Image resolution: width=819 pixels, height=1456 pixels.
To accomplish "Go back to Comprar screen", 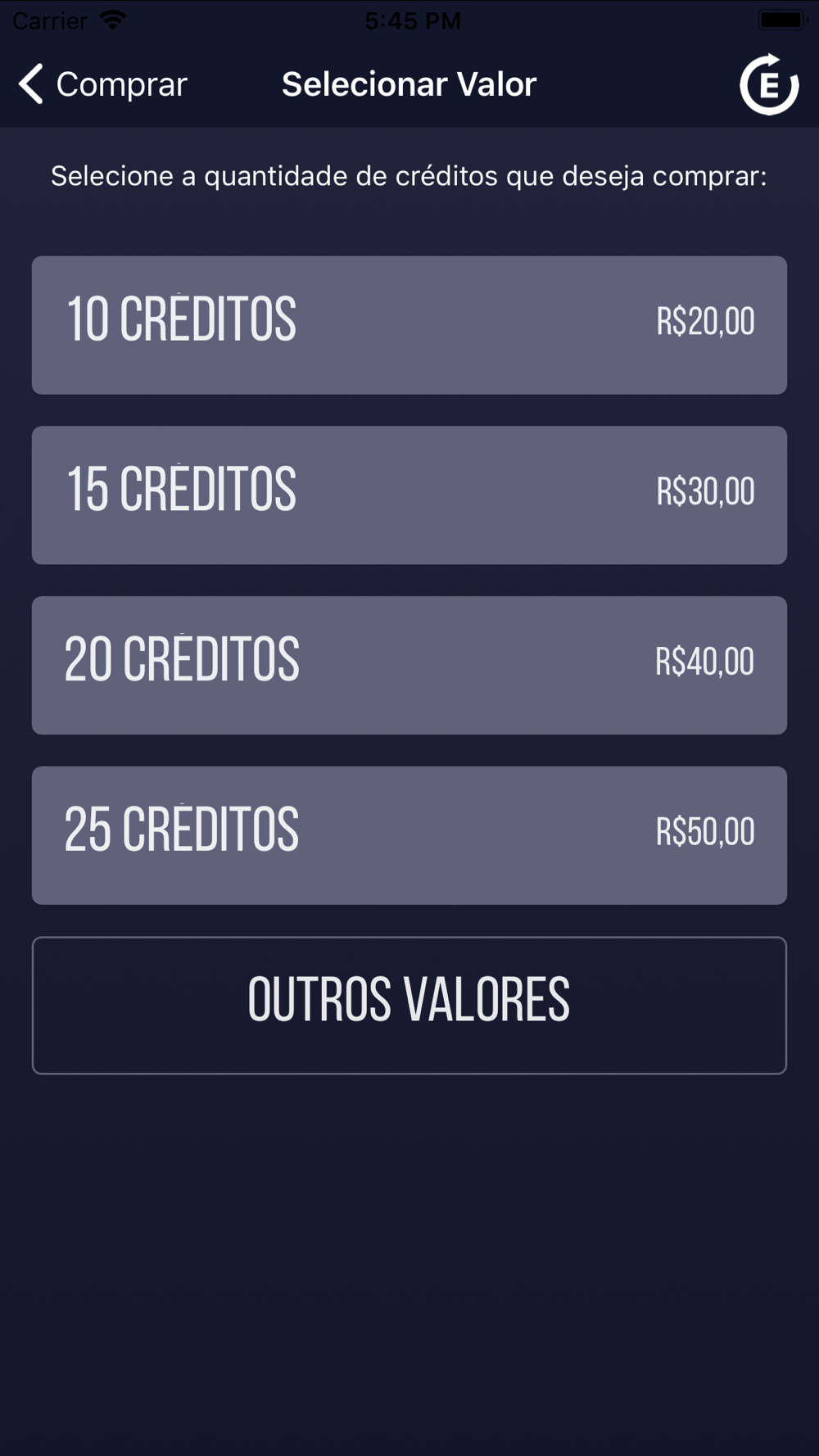I will (103, 84).
